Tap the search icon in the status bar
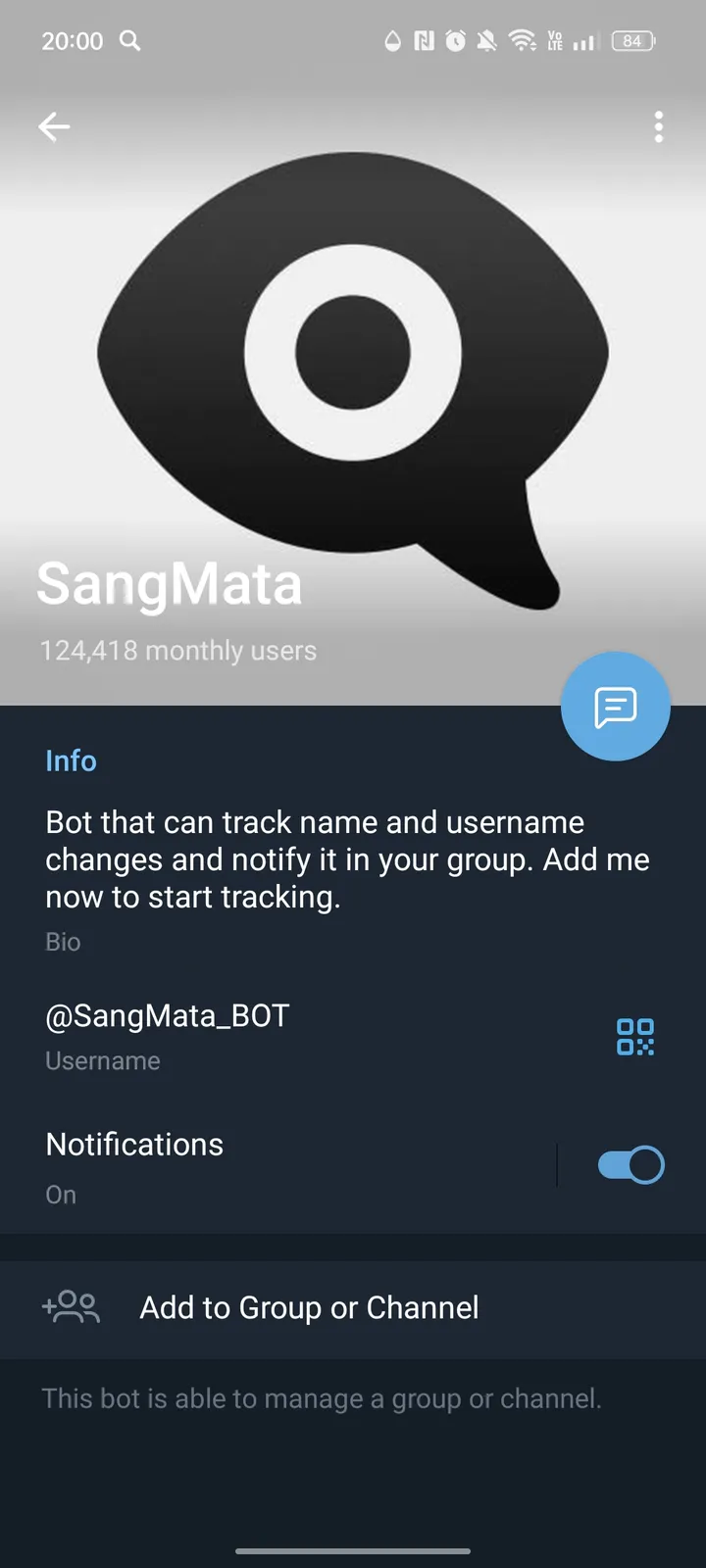Image resolution: width=706 pixels, height=1568 pixels. tap(130, 41)
